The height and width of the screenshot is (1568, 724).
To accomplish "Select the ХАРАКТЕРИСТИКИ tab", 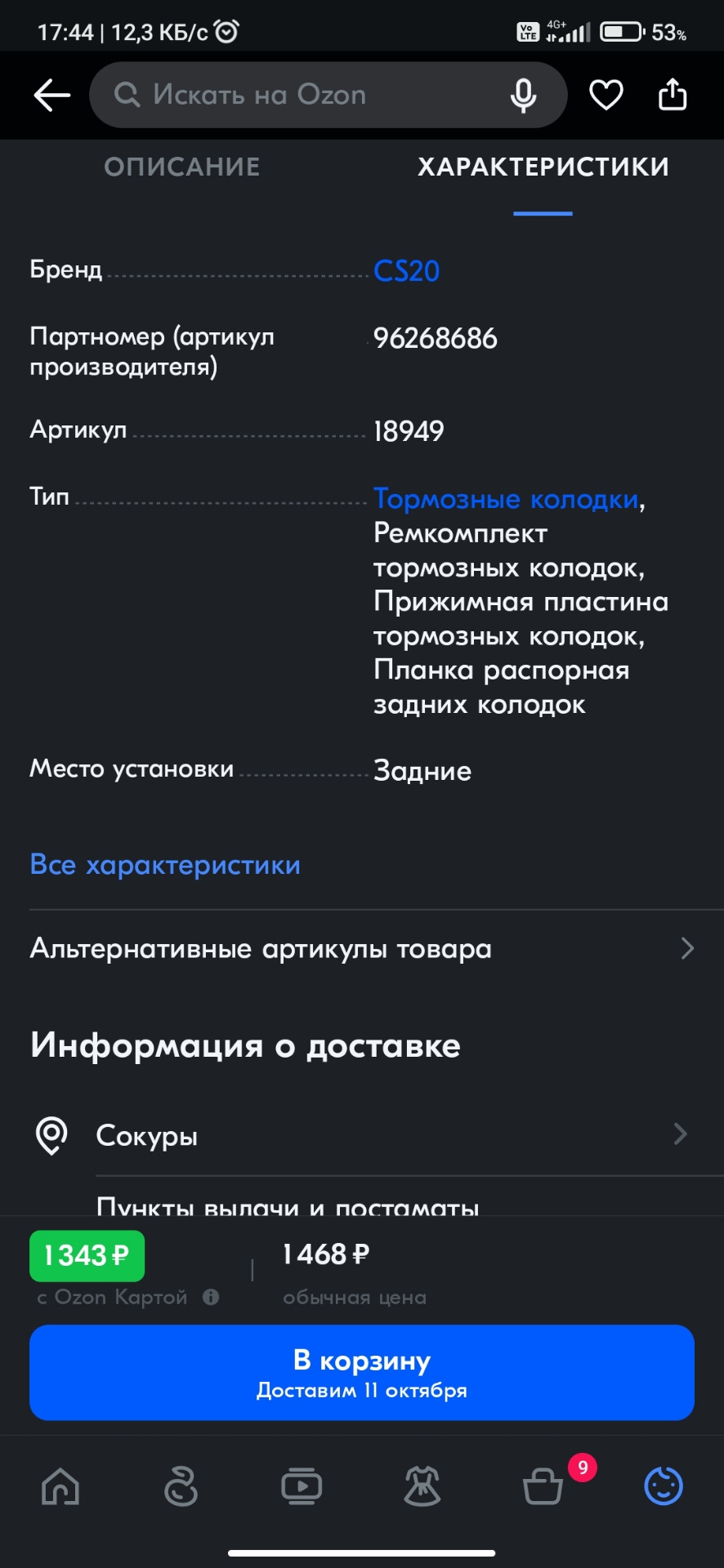I will [x=543, y=167].
